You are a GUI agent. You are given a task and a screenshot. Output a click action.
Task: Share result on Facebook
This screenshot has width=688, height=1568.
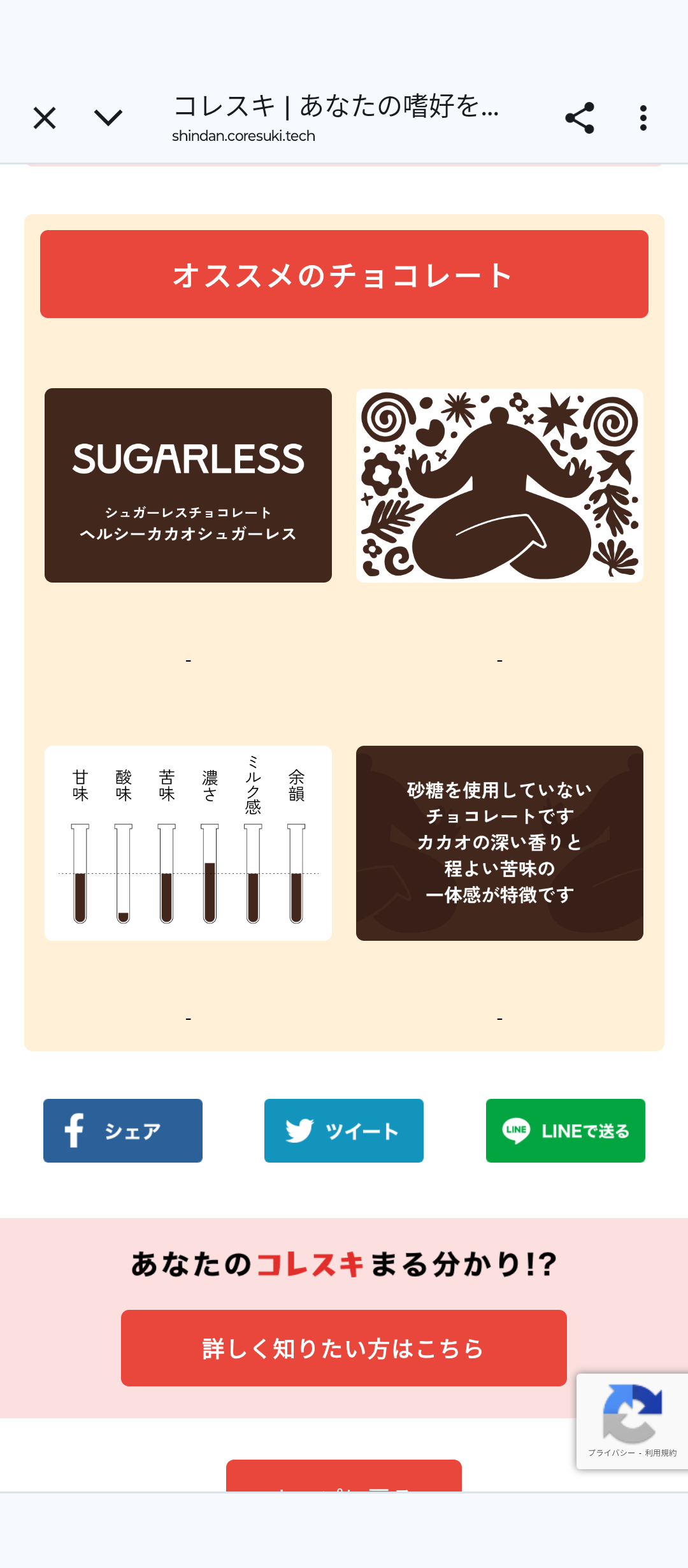[123, 1131]
